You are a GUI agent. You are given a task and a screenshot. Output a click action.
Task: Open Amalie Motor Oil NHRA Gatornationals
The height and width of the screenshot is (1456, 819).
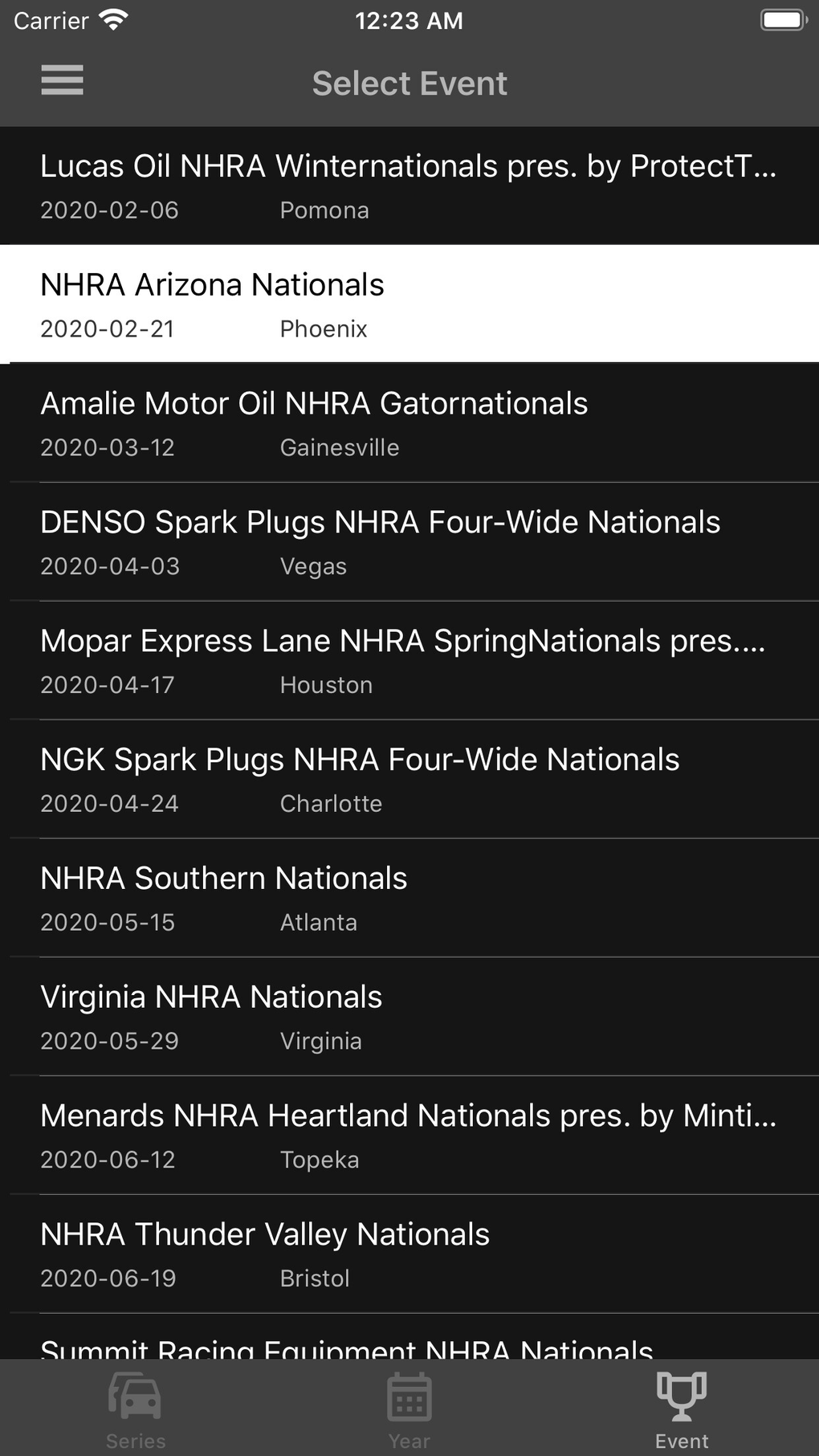coord(409,424)
